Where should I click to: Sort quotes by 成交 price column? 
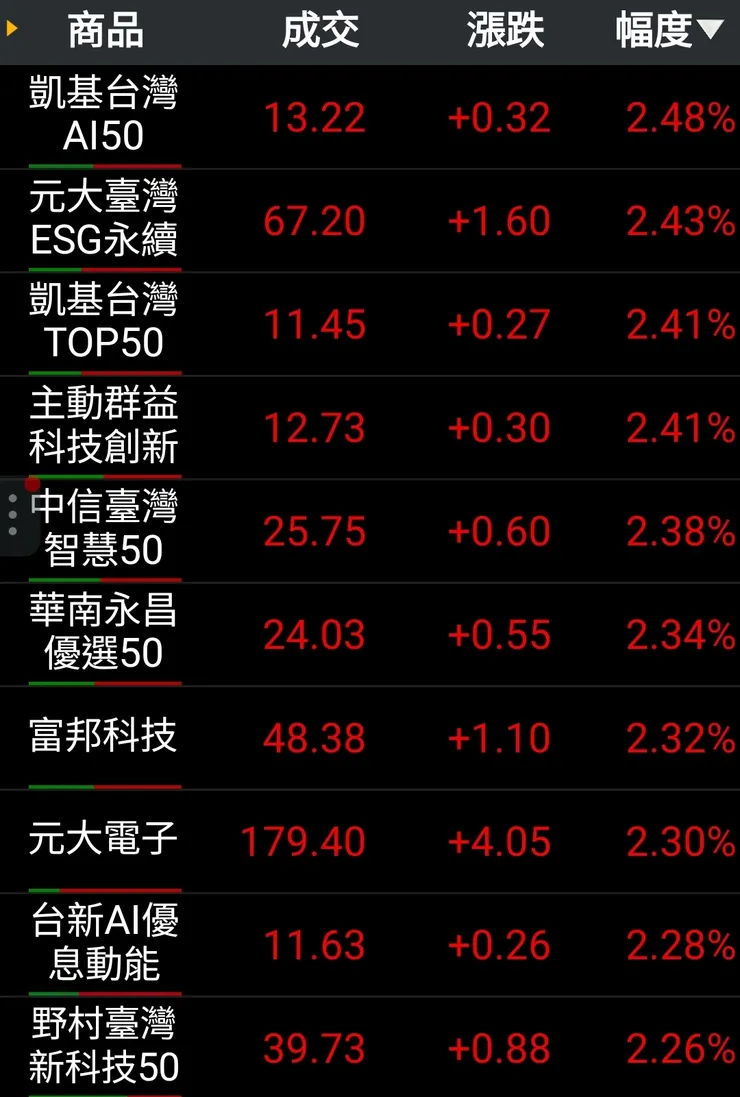[x=320, y=31]
